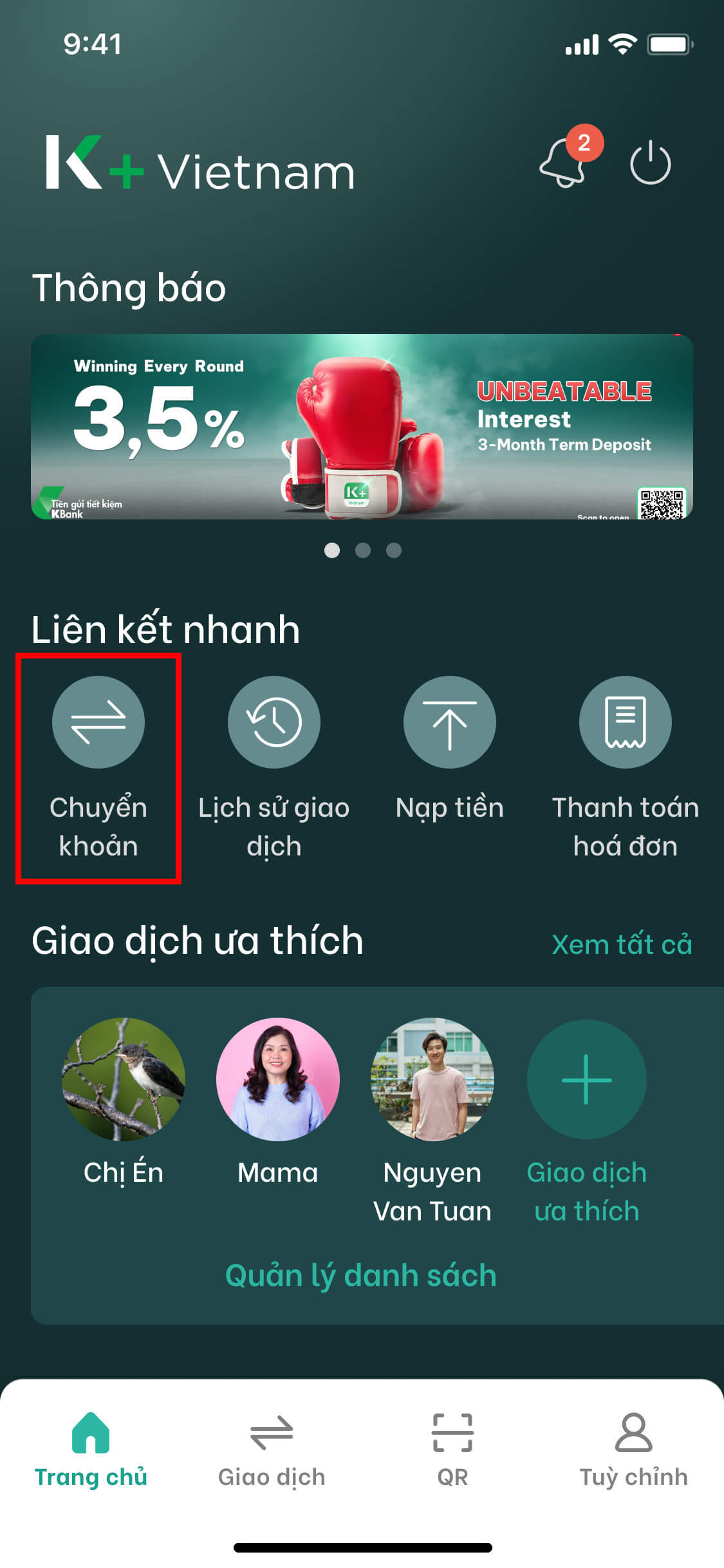Switch to the Giao dịch tab
The image size is (724, 1568).
click(272, 1448)
